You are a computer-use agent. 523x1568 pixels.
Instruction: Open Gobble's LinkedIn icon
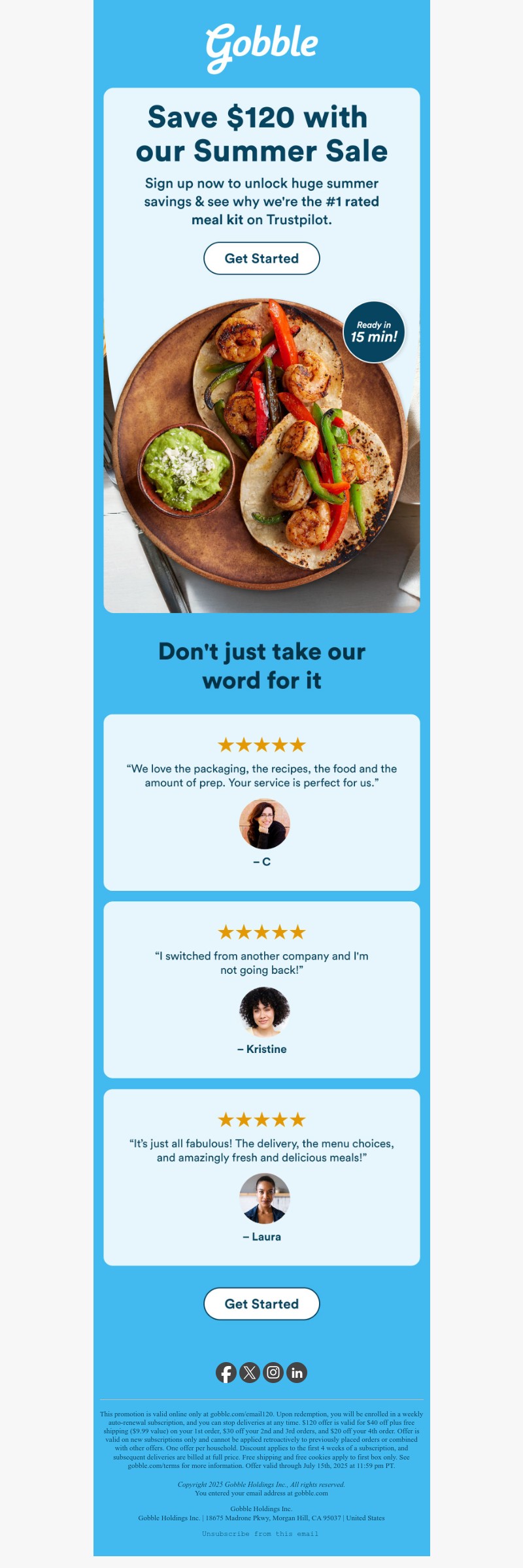(297, 1372)
